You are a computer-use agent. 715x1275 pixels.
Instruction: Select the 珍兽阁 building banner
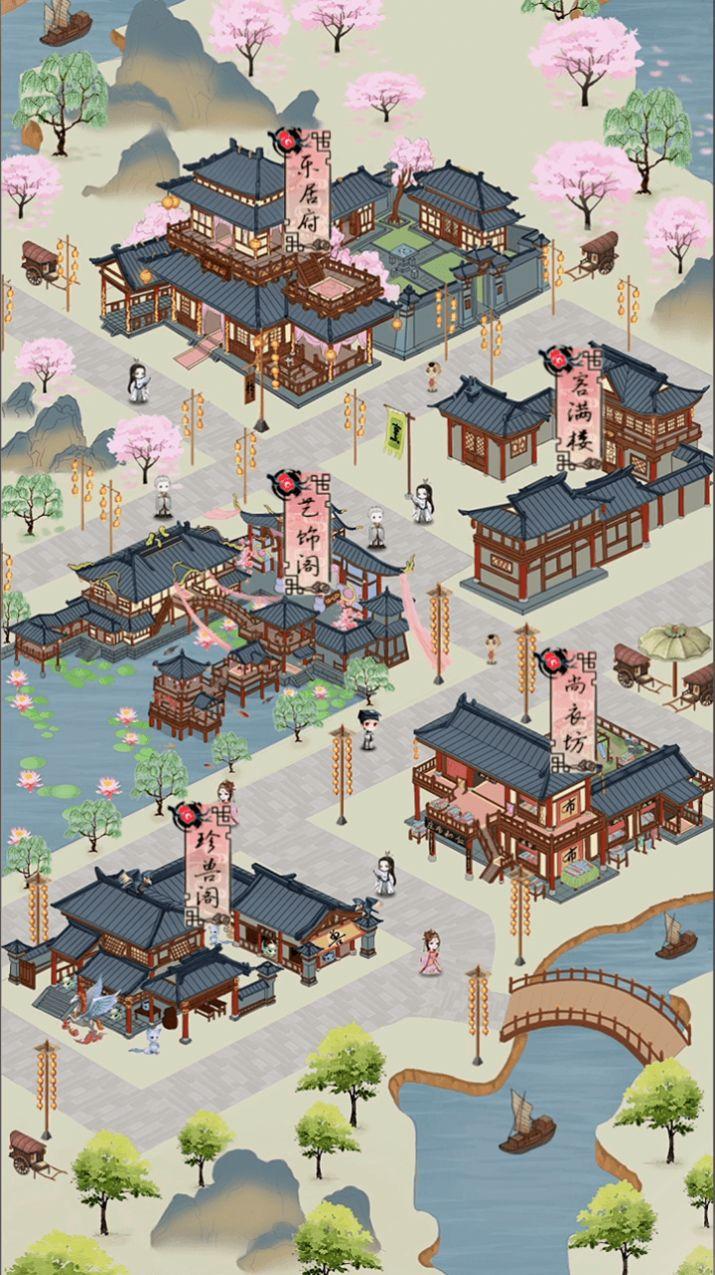pyautogui.click(x=207, y=868)
